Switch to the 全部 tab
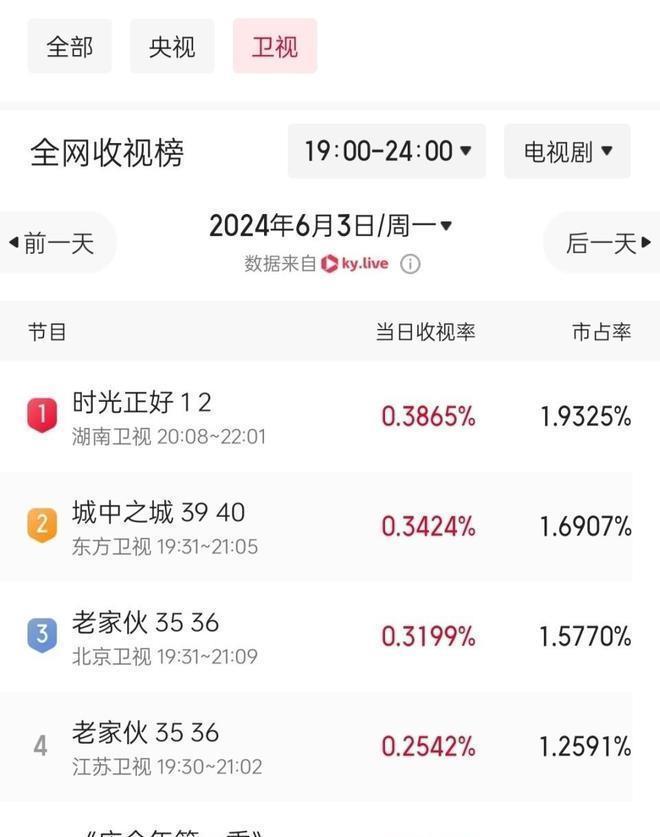The height and width of the screenshot is (837, 660). click(x=69, y=46)
